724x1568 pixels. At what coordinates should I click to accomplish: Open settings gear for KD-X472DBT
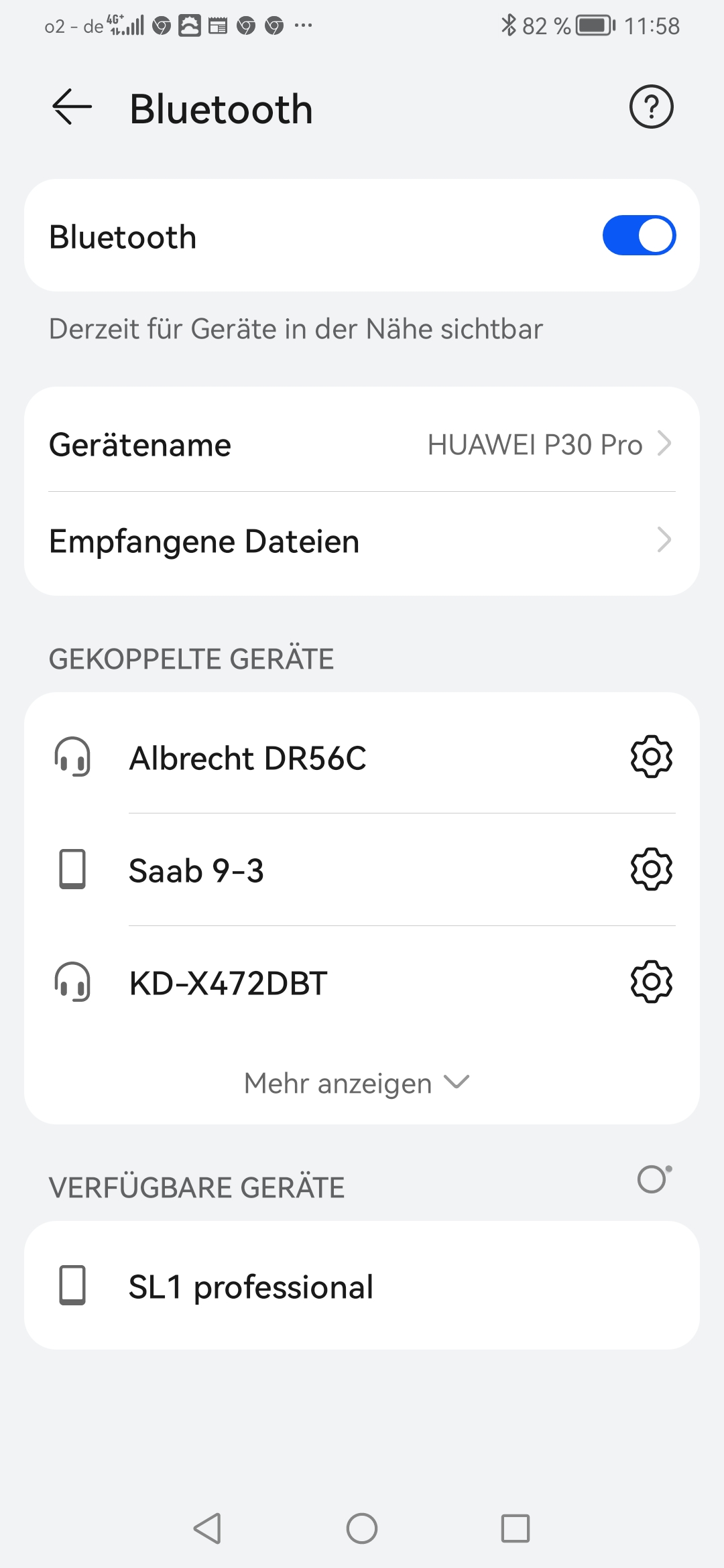651,982
